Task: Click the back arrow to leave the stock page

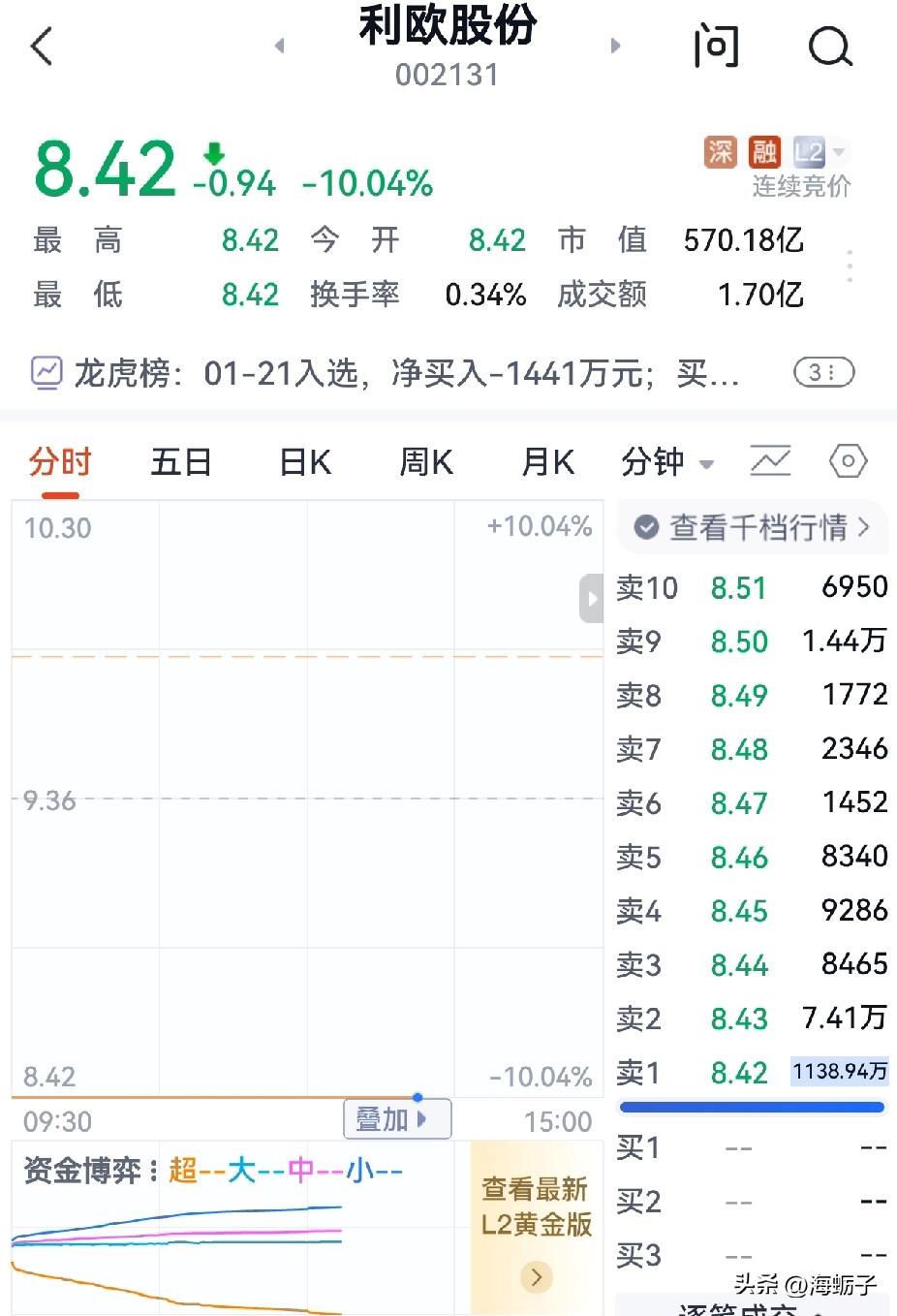Action: click(x=40, y=46)
